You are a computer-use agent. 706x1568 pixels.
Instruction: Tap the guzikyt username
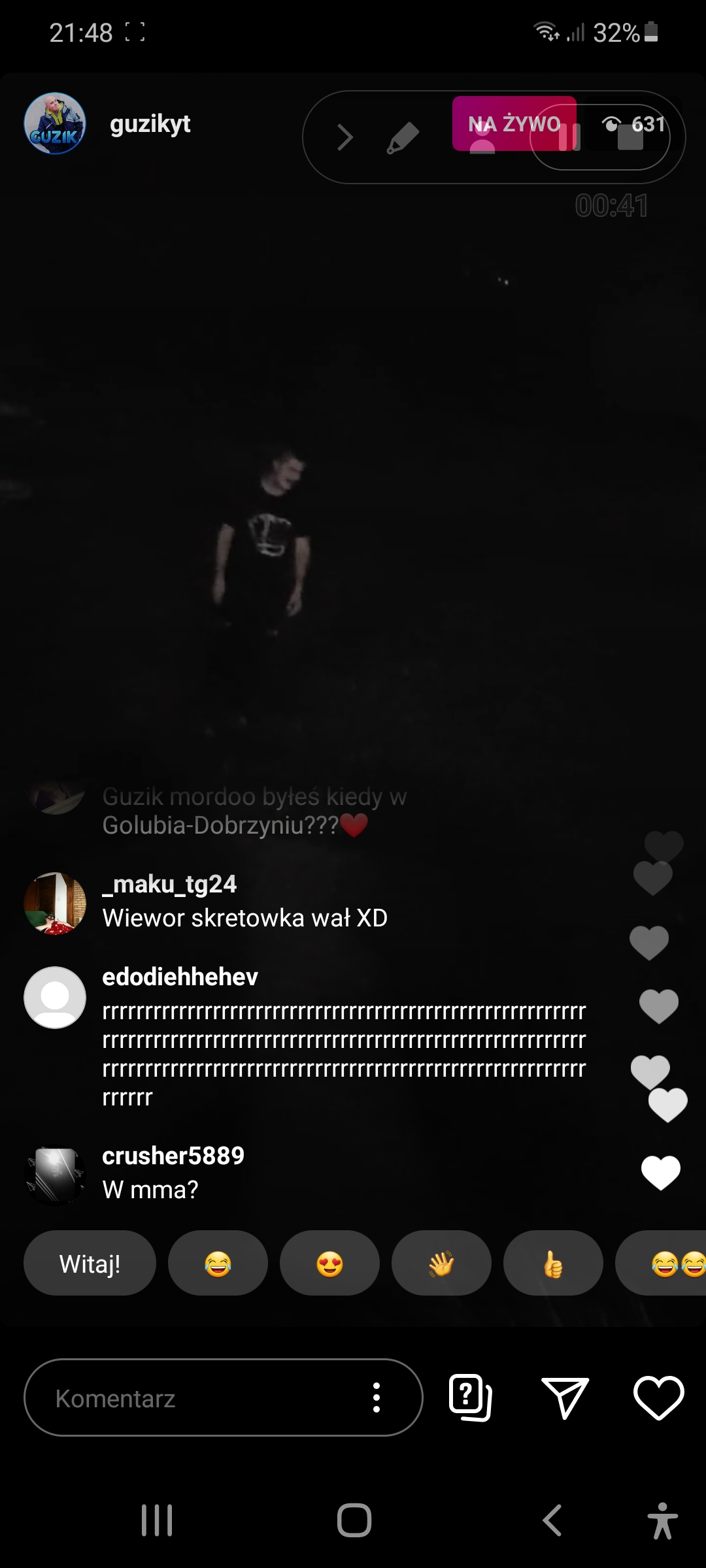[150, 123]
